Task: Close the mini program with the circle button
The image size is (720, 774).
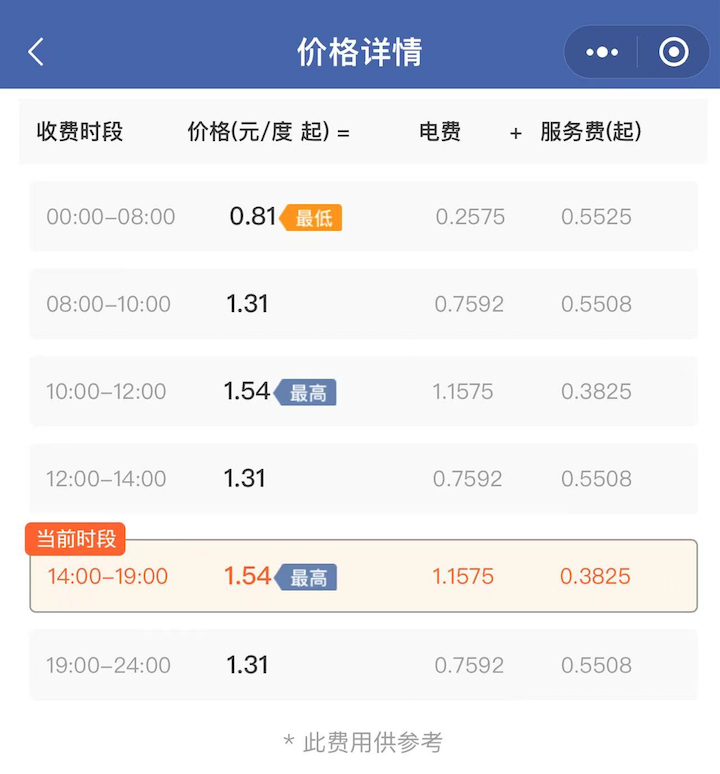Action: [674, 52]
